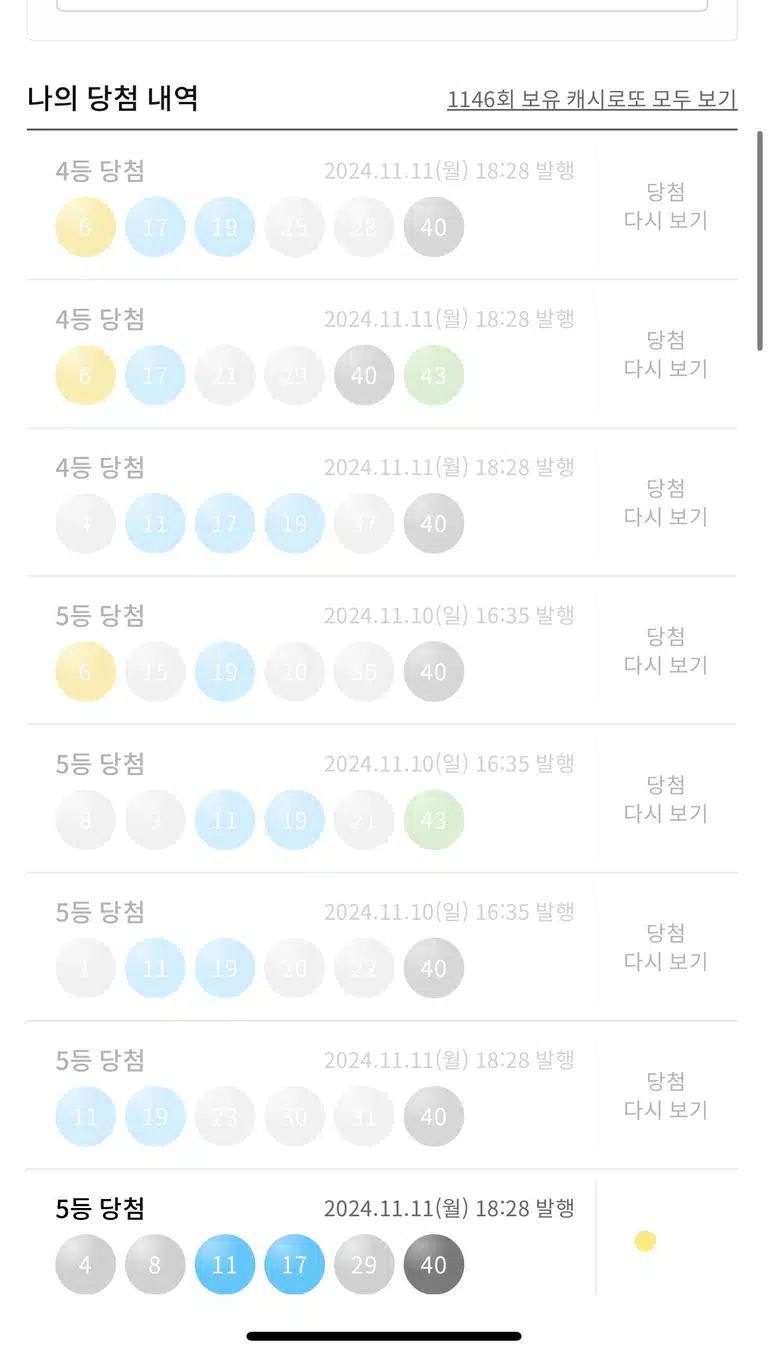This screenshot has height=1355, width=768.
Task: Open the 1146회 보유 캐시로또 모두 보기 link
Action: pyautogui.click(x=592, y=100)
